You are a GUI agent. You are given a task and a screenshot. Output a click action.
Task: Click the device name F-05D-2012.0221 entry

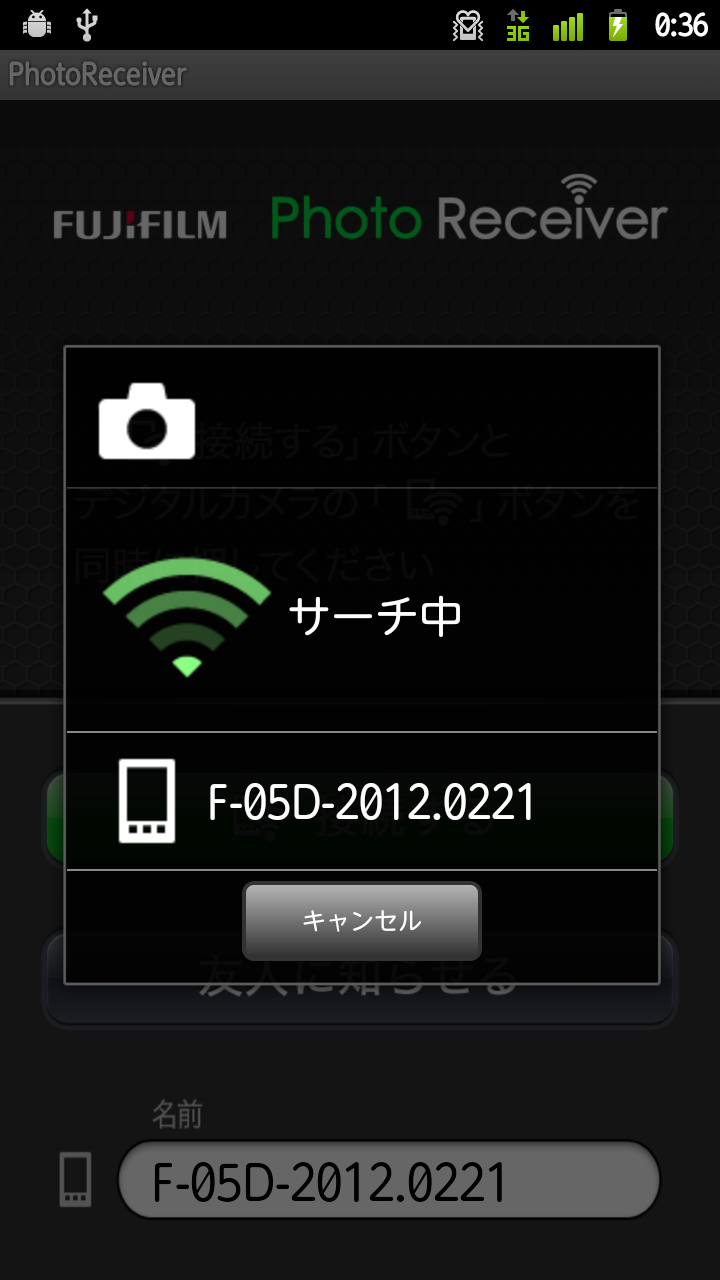370,802
